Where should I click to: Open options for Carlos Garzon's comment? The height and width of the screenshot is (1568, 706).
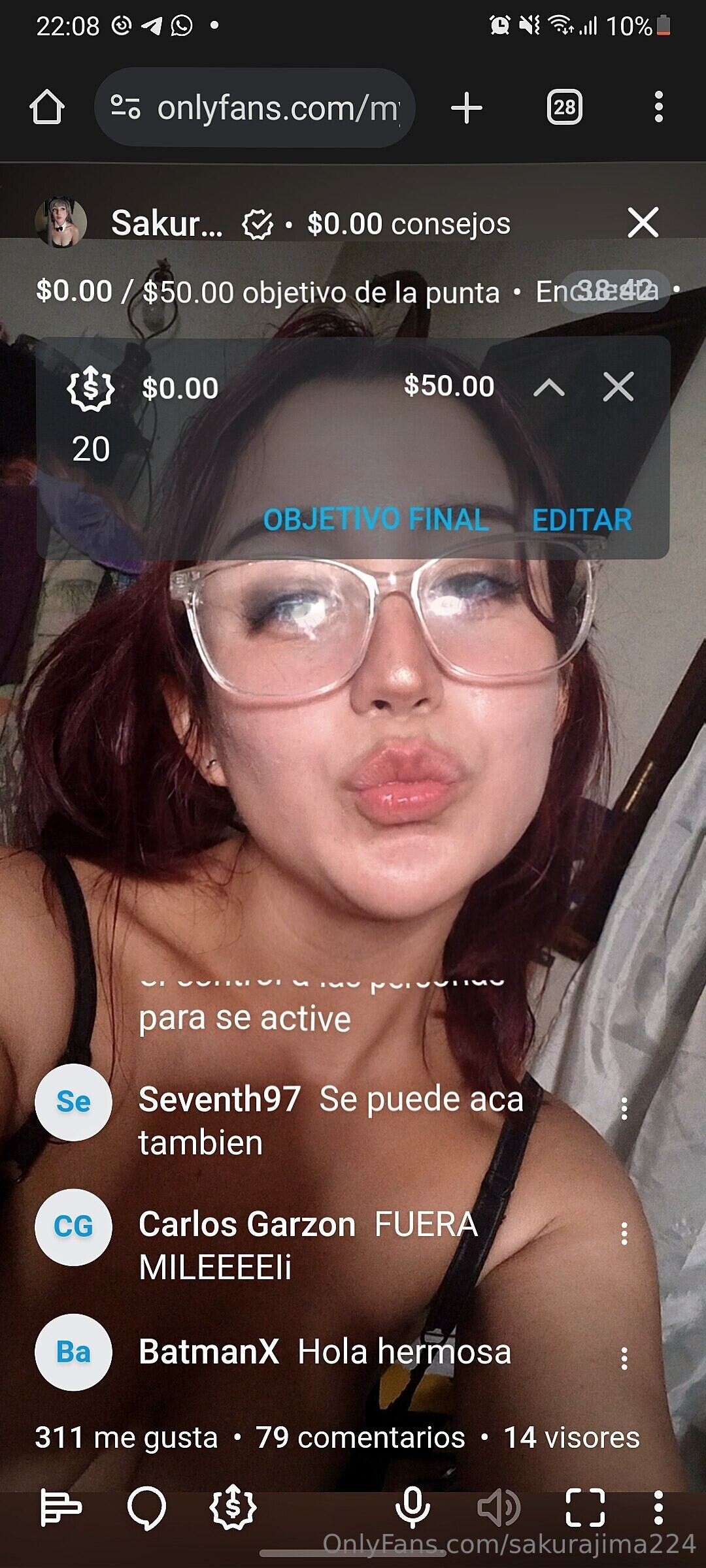click(x=624, y=1233)
